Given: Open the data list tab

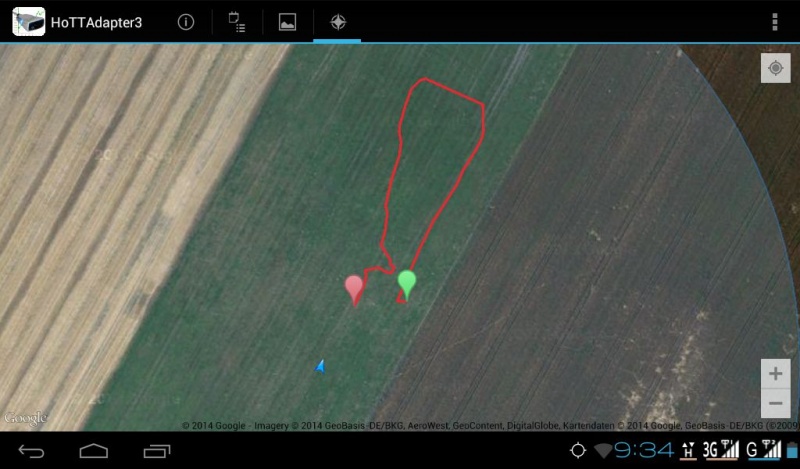Looking at the screenshot, I should point(237,22).
